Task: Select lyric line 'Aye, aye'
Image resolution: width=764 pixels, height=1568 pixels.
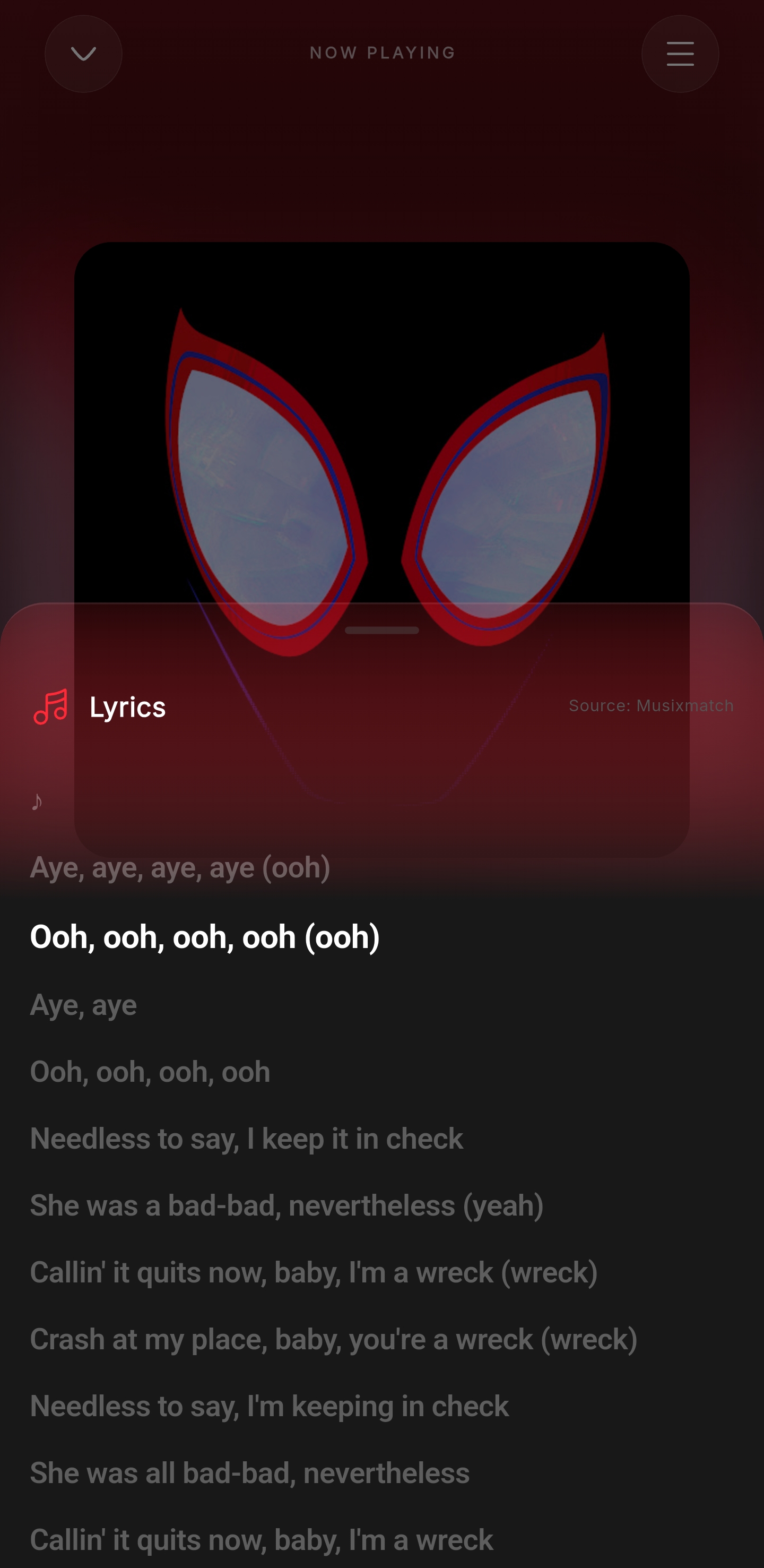Action: coord(83,1004)
